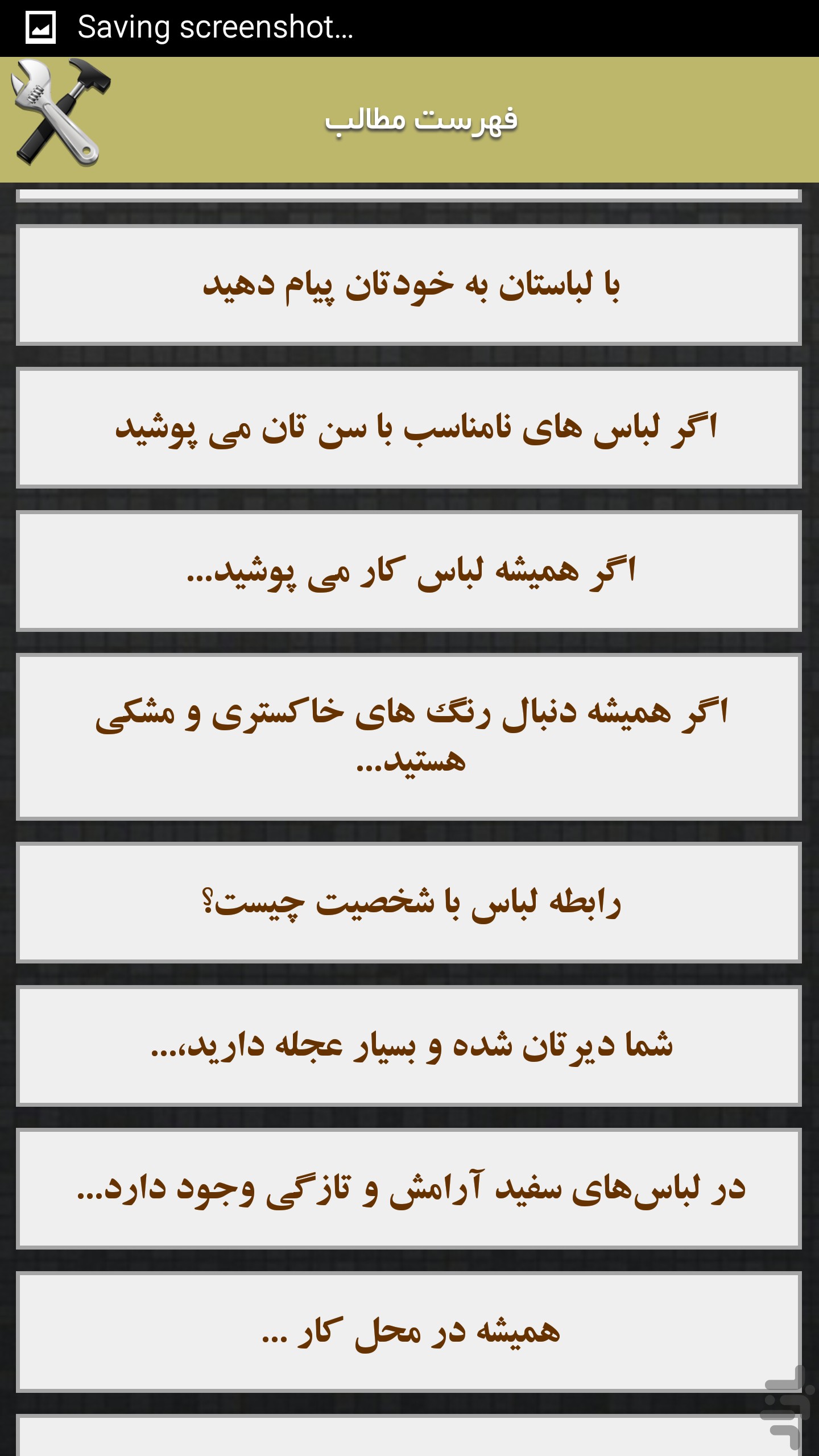Select 'اگر همیشه لباس کار می پوشید...'
Screen dimensions: 819x1456
(x=409, y=571)
